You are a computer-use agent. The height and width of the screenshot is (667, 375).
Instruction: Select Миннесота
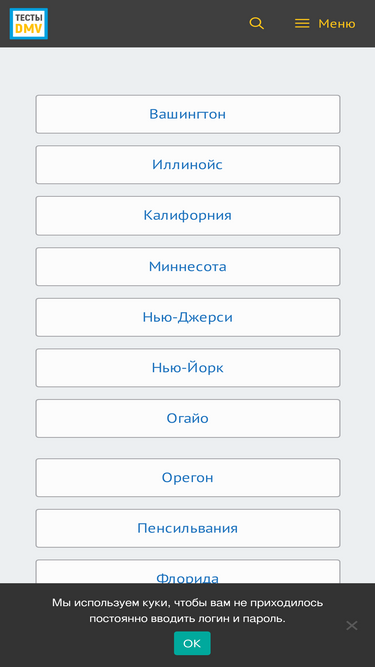(188, 267)
